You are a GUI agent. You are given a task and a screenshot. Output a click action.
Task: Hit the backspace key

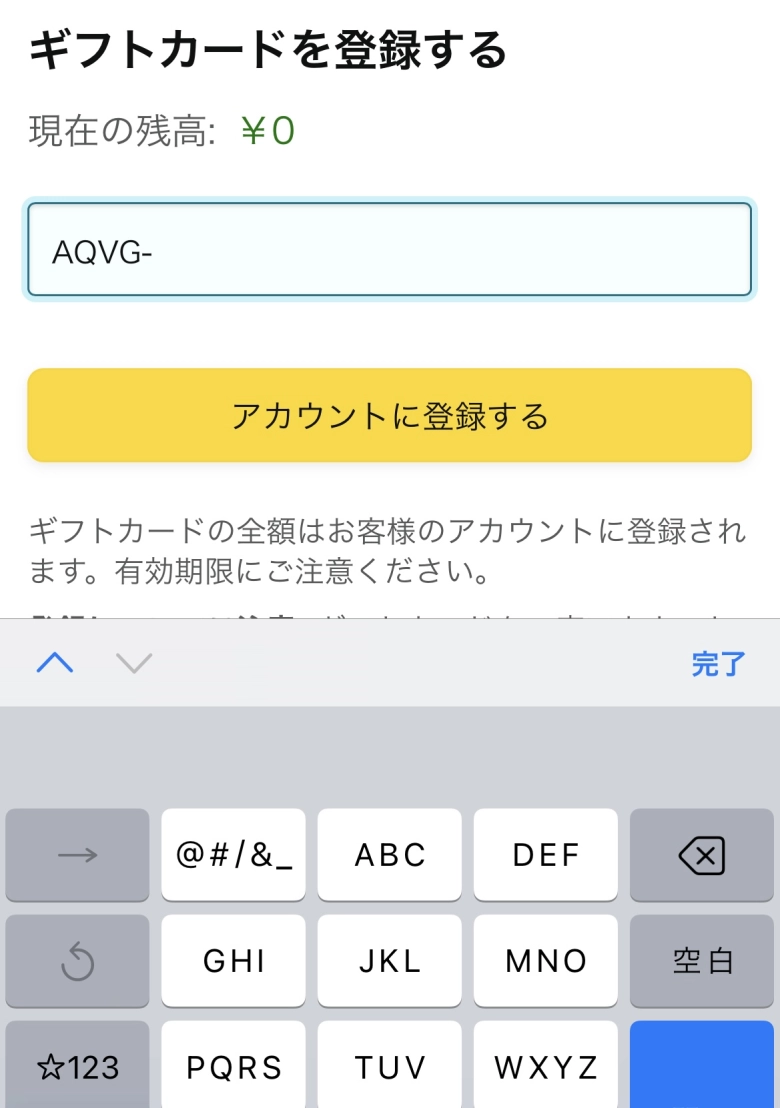[x=701, y=855]
